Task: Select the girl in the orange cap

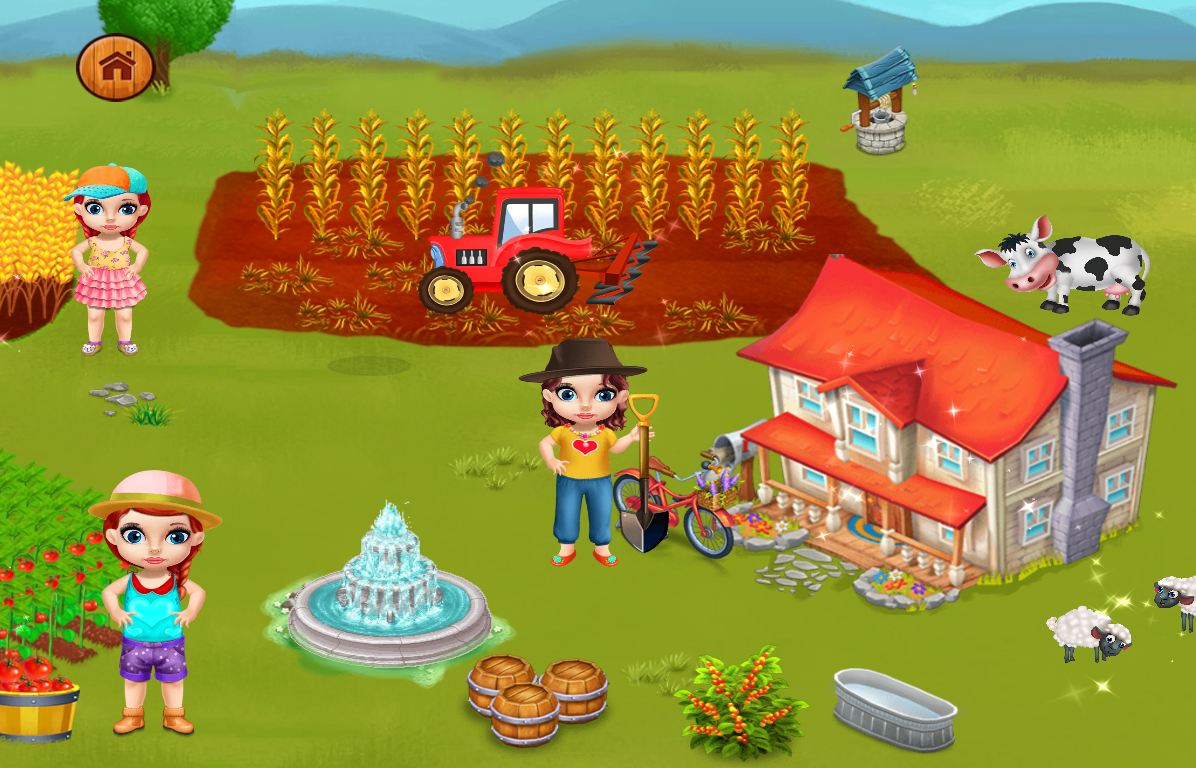Action: pos(109,260)
